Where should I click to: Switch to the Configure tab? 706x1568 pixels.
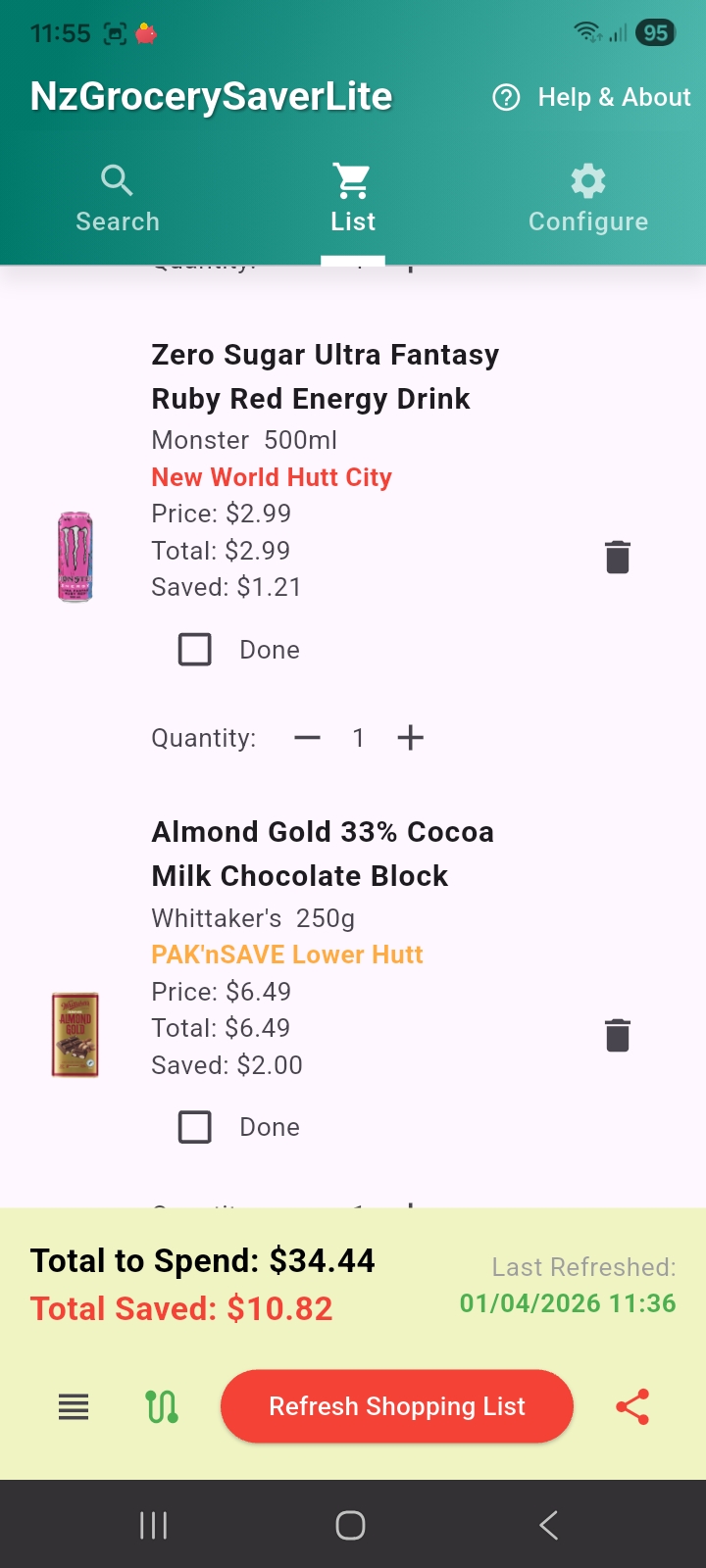tap(587, 197)
